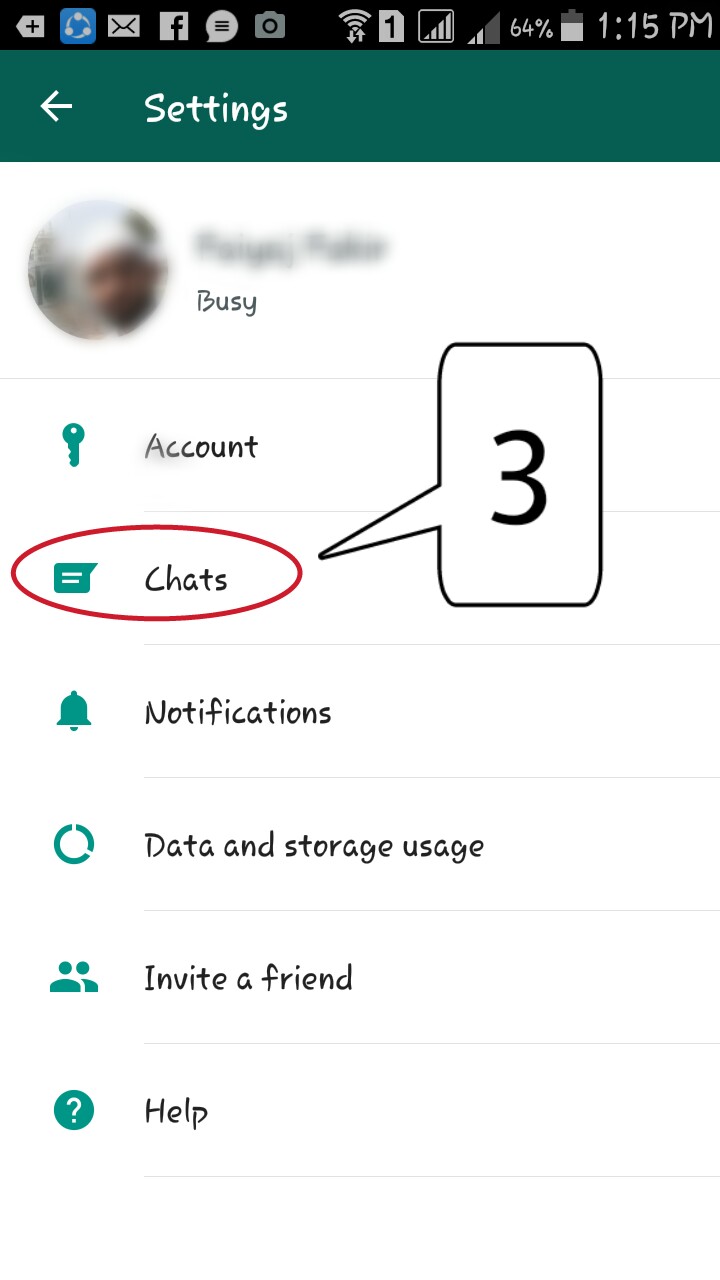The width and height of the screenshot is (720, 1280).
Task: Open Notifications settings
Action: pos(238,711)
